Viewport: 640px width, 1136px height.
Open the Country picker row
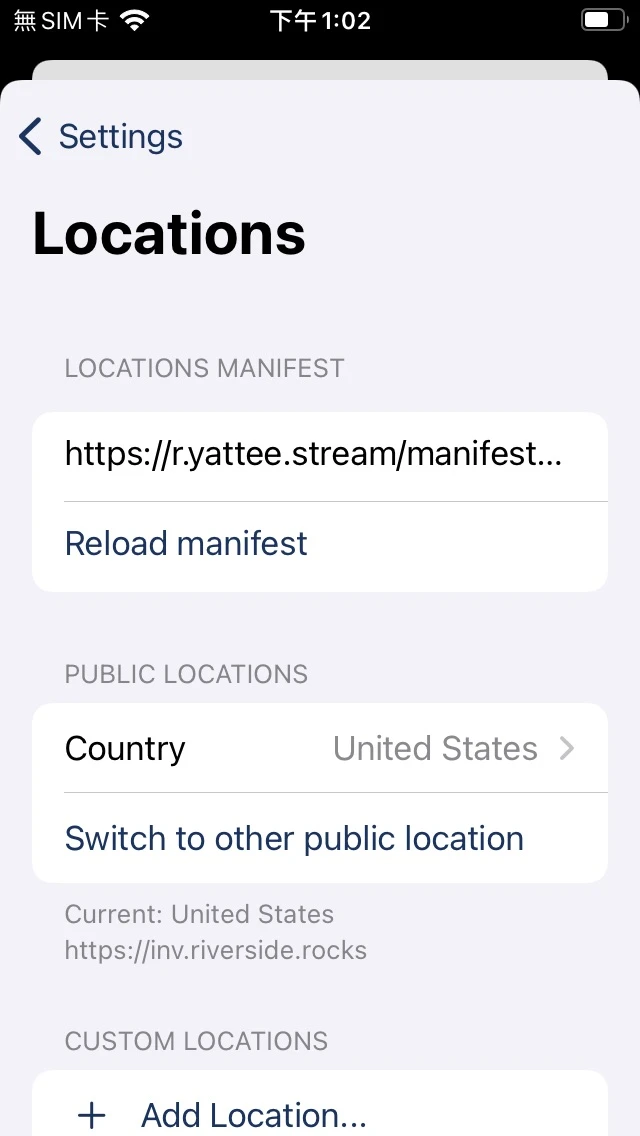pos(320,749)
